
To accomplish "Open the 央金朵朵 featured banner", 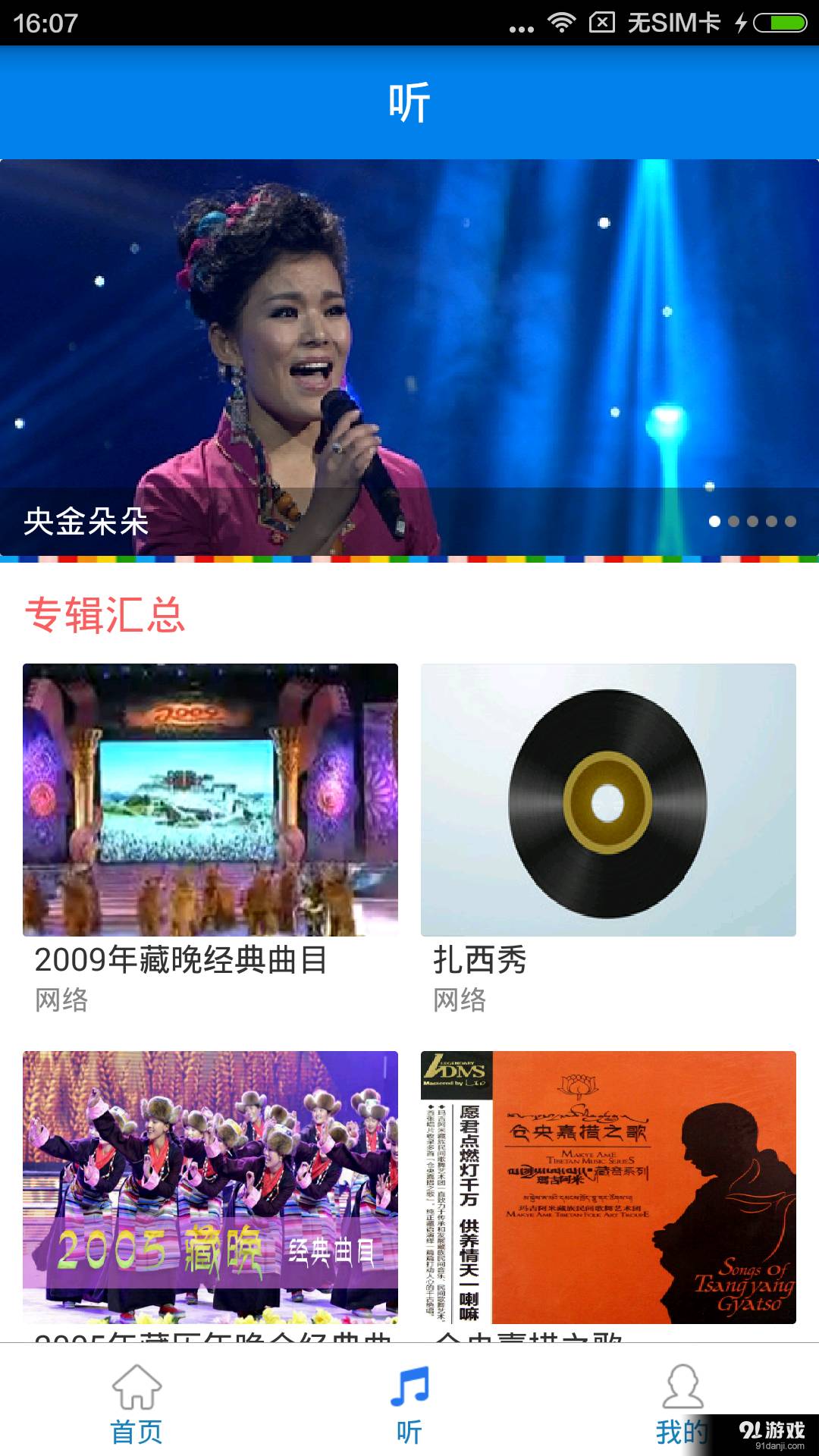I will coord(409,356).
